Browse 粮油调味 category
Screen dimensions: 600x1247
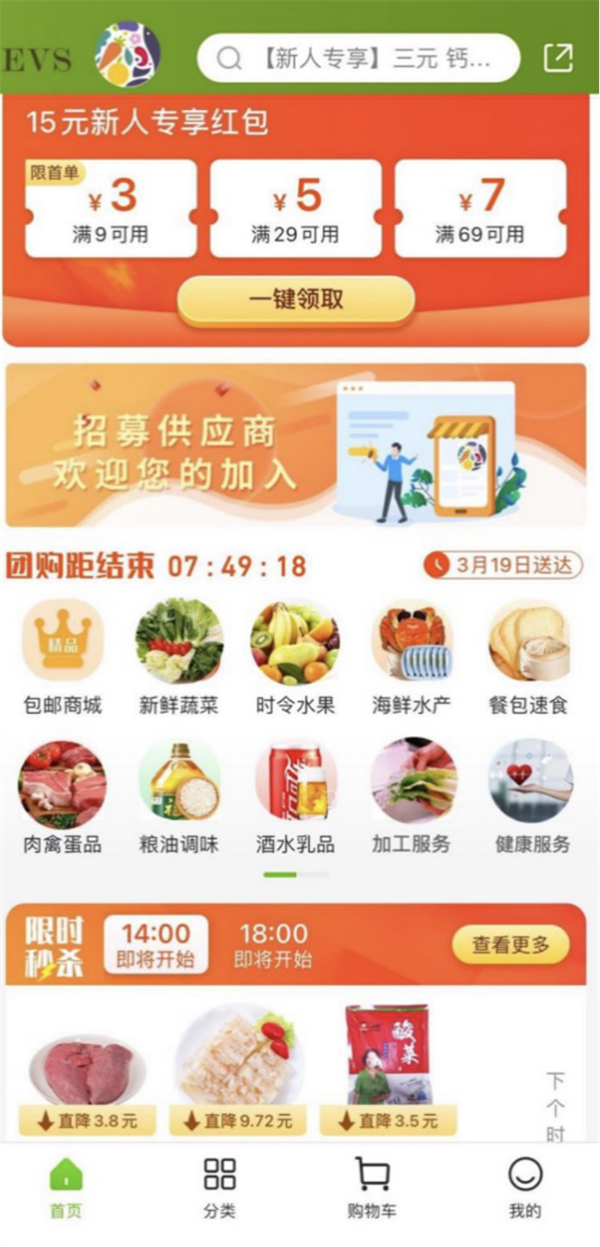[x=179, y=796]
